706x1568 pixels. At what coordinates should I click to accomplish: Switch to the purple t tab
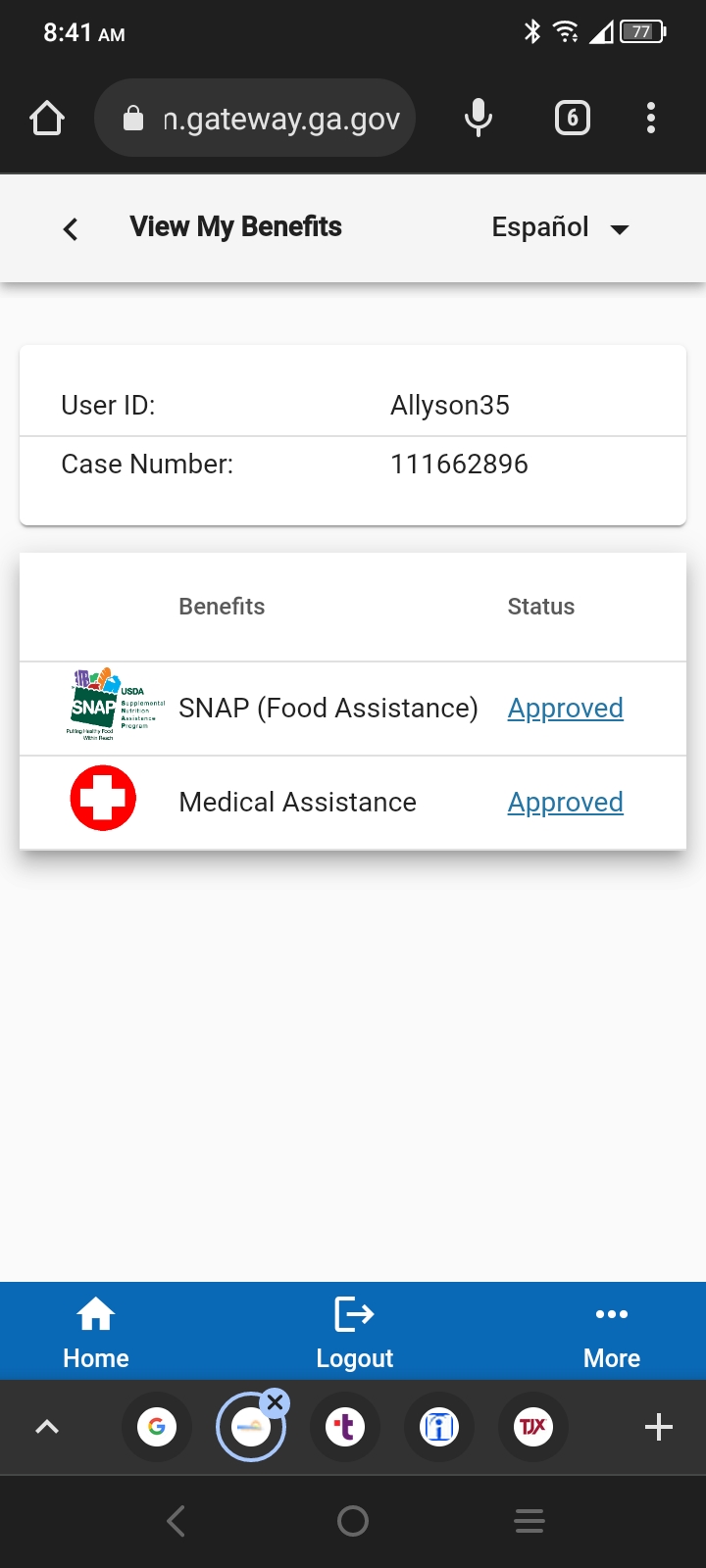(345, 1427)
